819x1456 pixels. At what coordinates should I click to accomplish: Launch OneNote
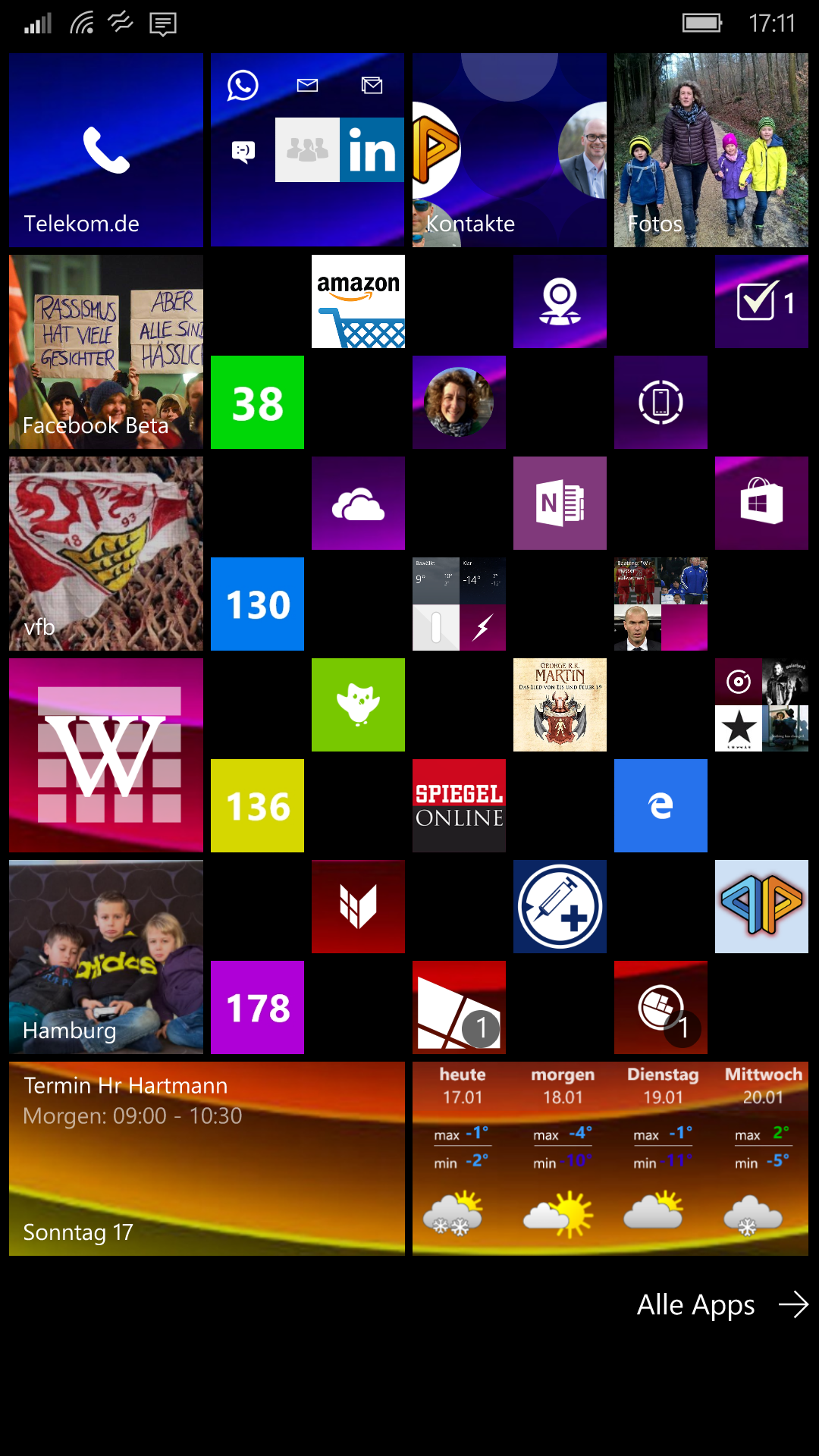pyautogui.click(x=560, y=503)
